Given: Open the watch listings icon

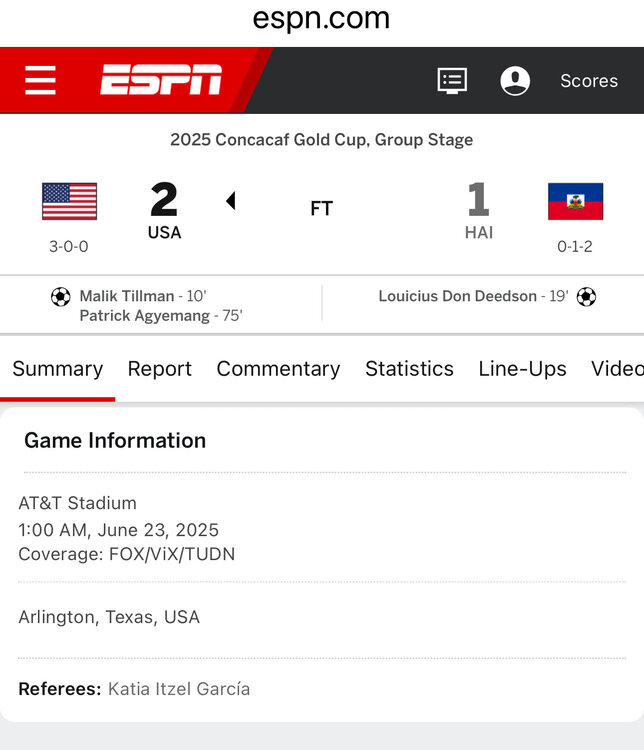Looking at the screenshot, I should [x=452, y=81].
